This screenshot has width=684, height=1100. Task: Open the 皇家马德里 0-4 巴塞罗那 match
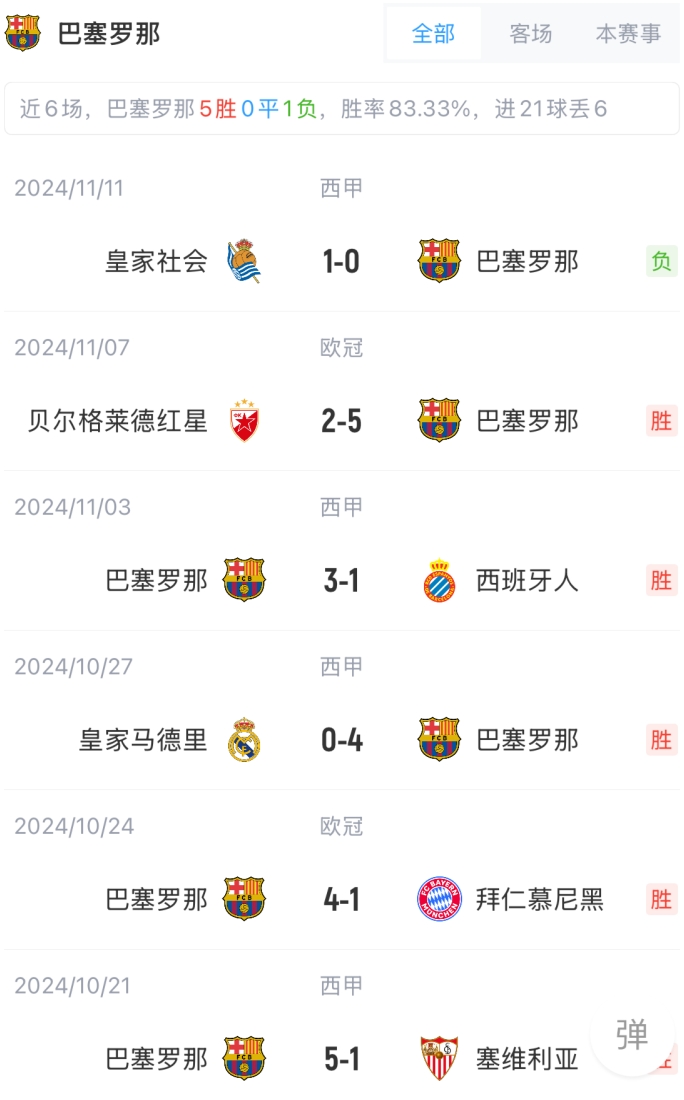pyautogui.click(x=341, y=740)
